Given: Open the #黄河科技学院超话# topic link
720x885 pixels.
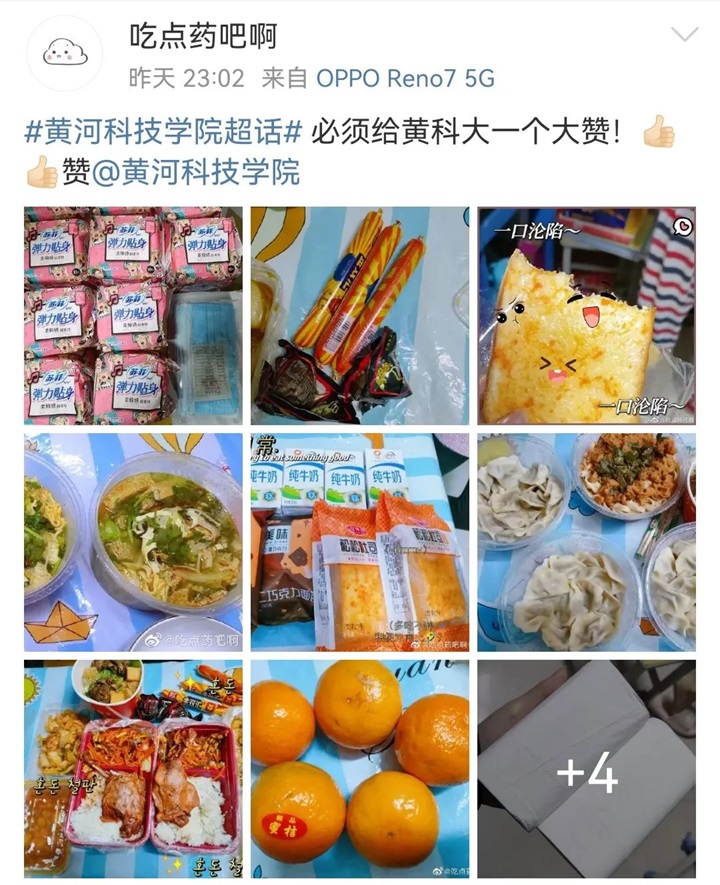Looking at the screenshot, I should [x=163, y=131].
